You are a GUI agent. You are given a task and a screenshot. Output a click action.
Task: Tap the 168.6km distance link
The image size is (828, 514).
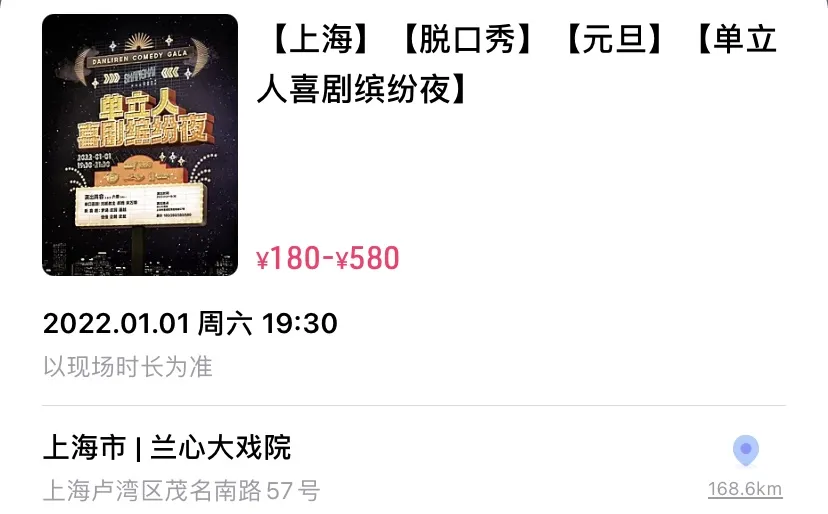click(x=744, y=489)
